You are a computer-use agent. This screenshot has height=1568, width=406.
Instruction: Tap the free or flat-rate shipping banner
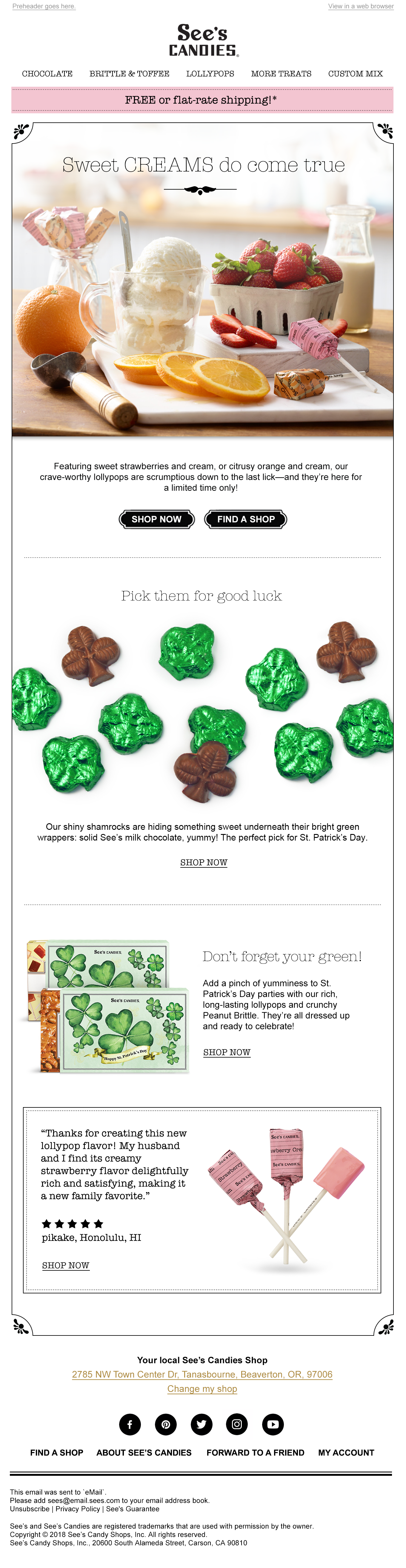(202, 100)
